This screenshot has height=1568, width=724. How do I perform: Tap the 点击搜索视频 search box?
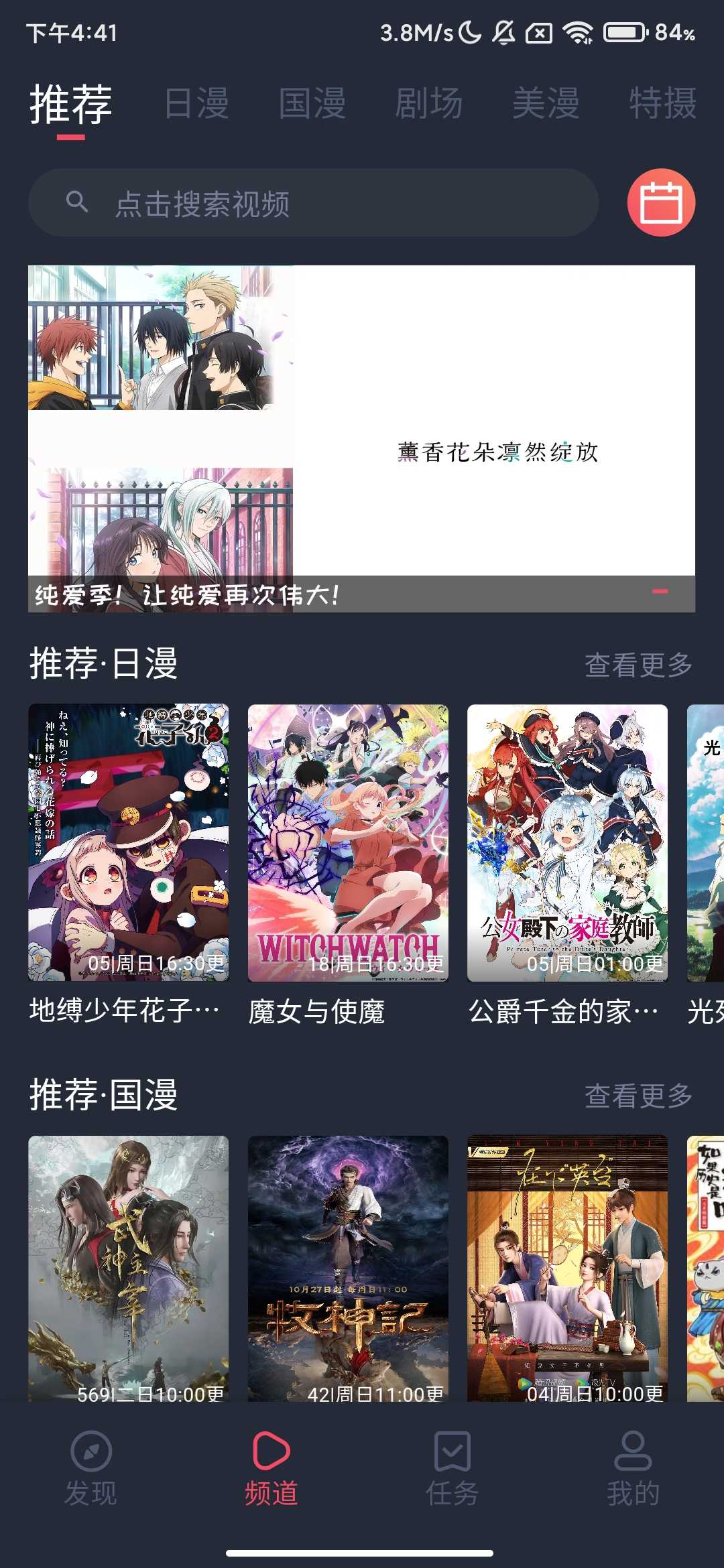313,203
